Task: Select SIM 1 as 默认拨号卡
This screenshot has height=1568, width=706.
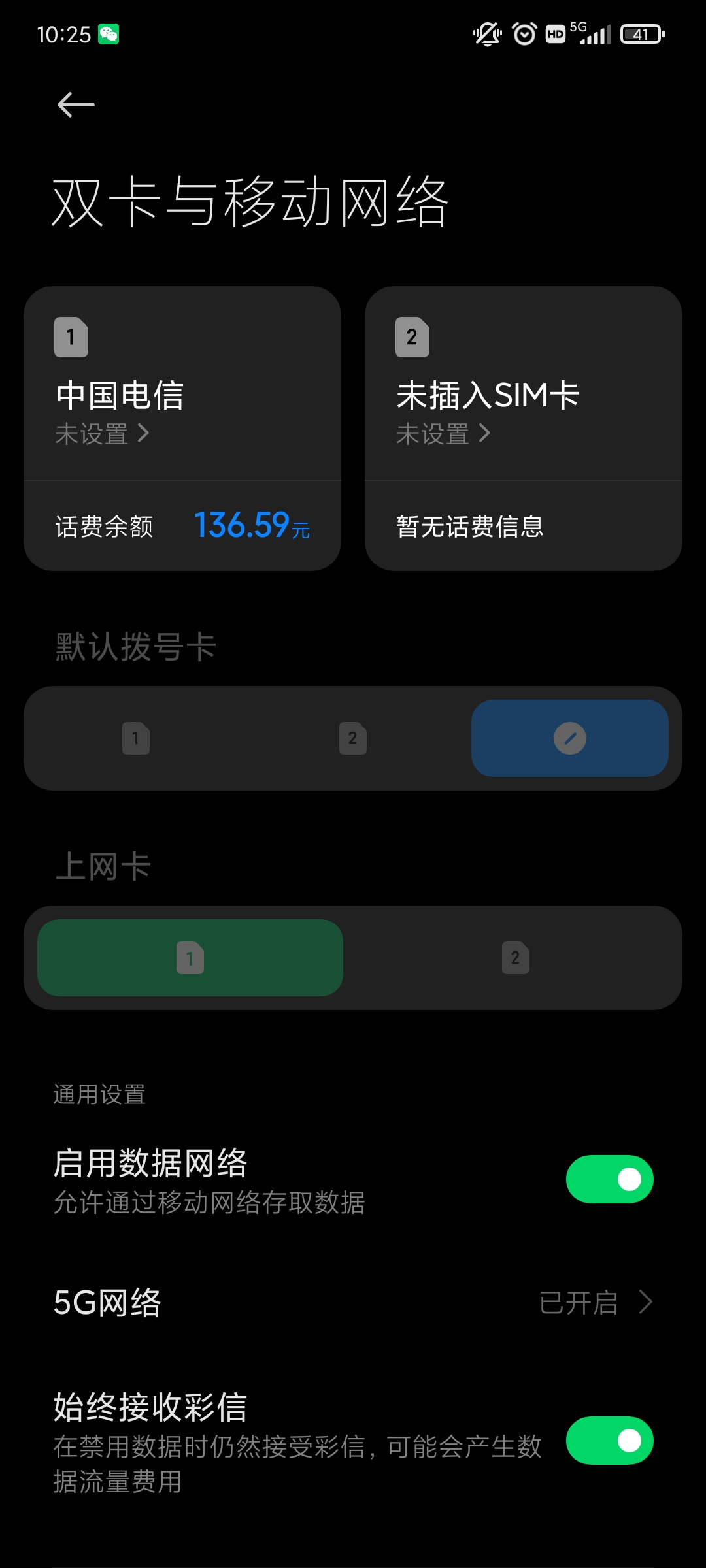Action: pos(136,738)
